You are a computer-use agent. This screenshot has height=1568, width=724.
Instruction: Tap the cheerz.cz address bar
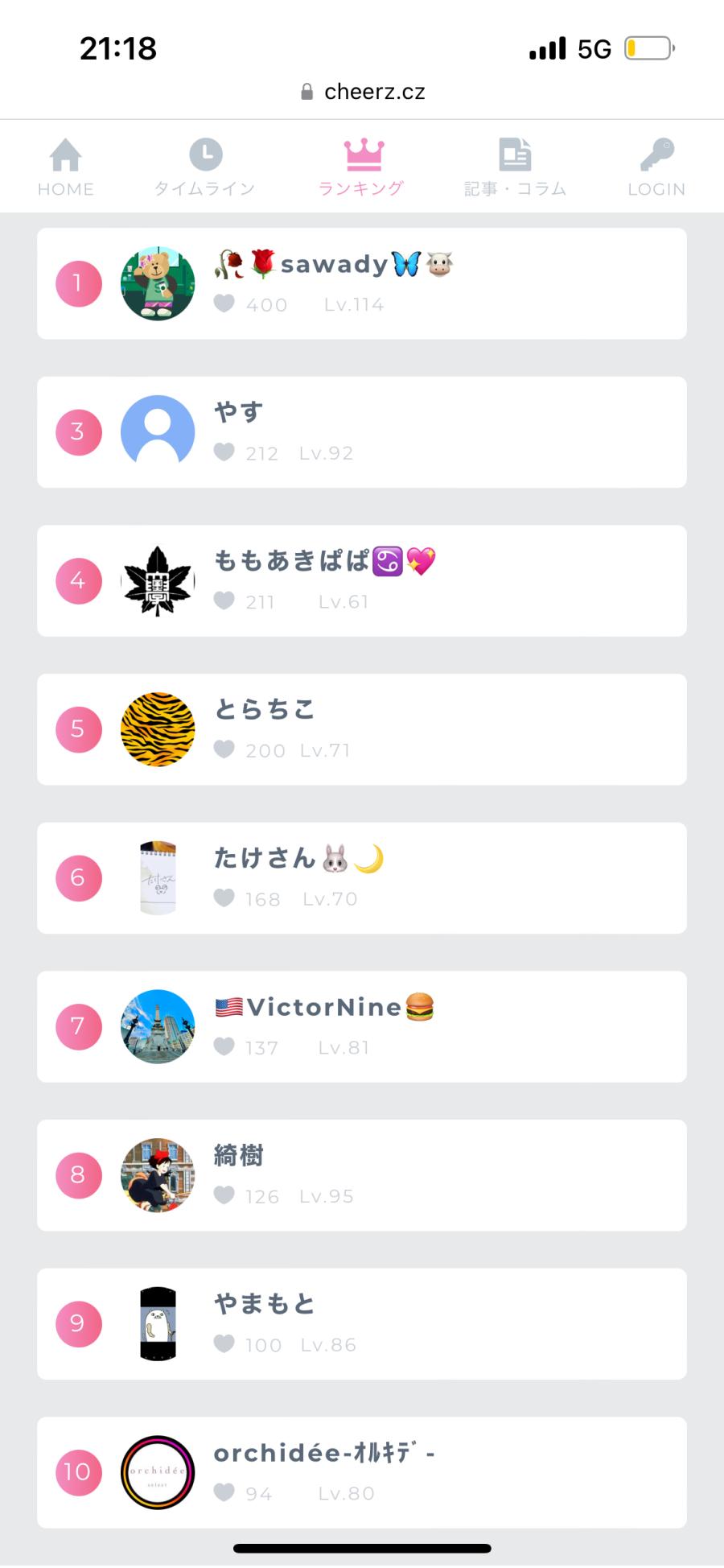point(364,92)
